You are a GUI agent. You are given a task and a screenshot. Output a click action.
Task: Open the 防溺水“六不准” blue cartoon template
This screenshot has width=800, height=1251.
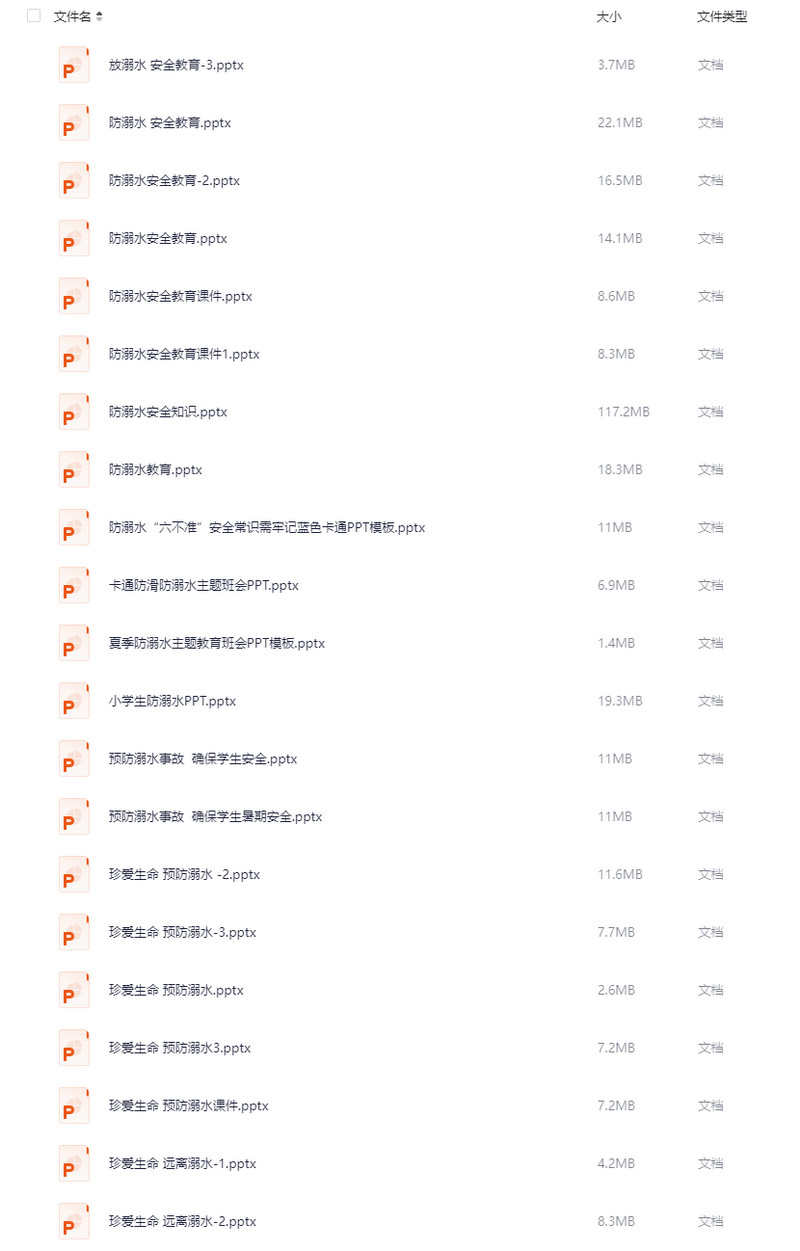click(x=266, y=528)
